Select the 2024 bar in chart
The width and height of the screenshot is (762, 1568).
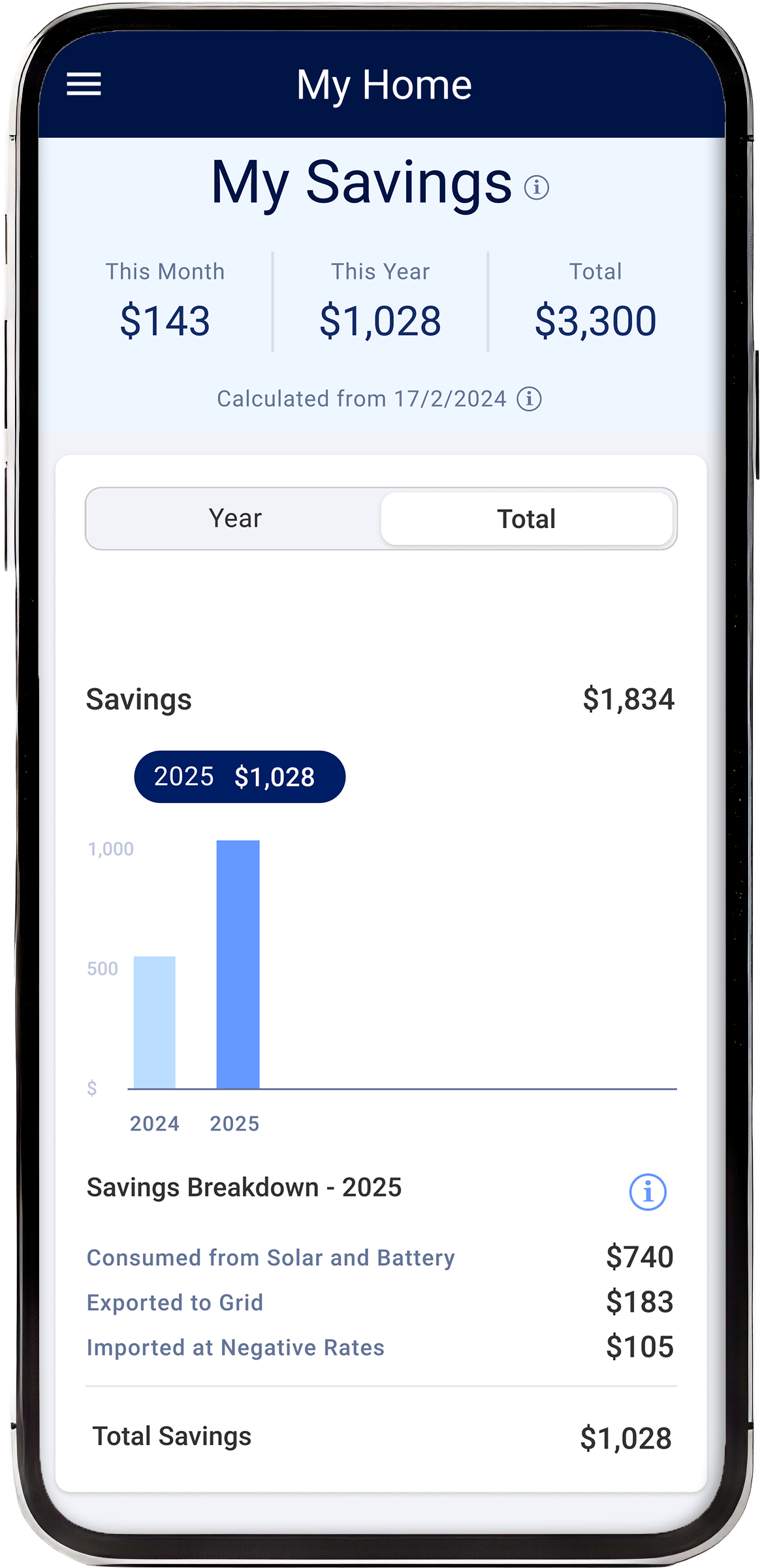tap(155, 1022)
